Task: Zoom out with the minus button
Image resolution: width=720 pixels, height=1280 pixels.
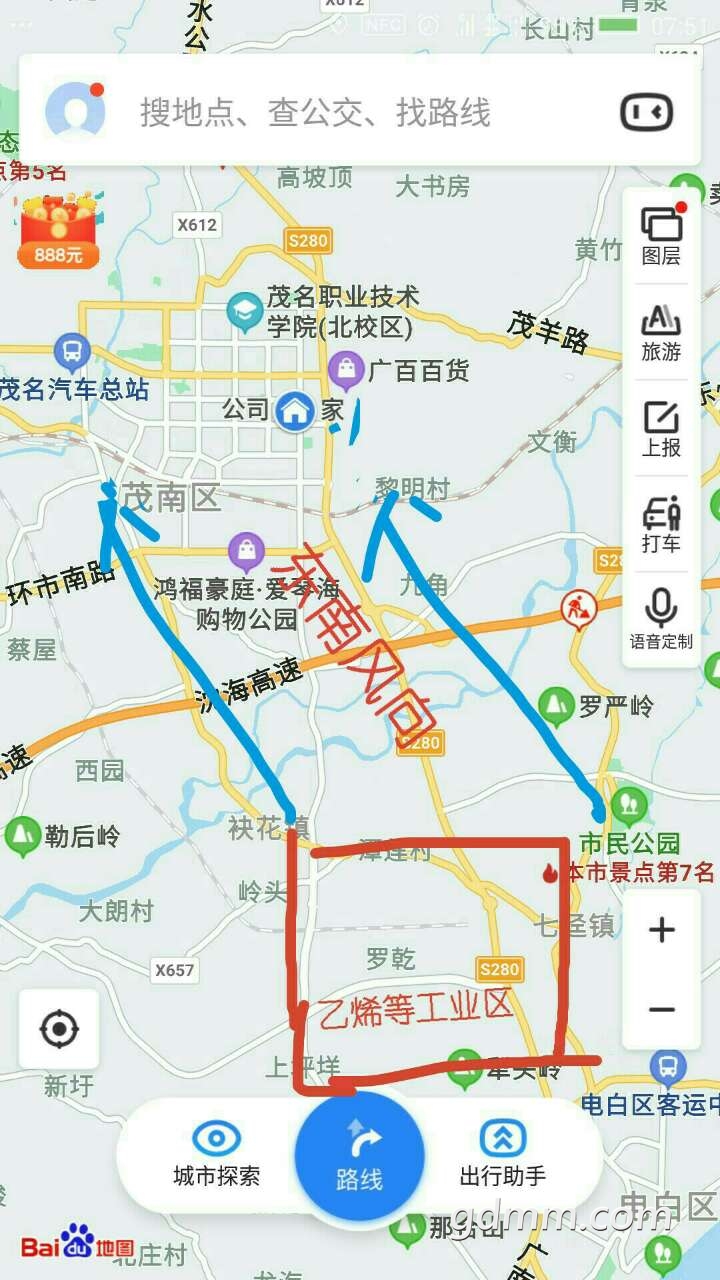Action: [661, 1010]
